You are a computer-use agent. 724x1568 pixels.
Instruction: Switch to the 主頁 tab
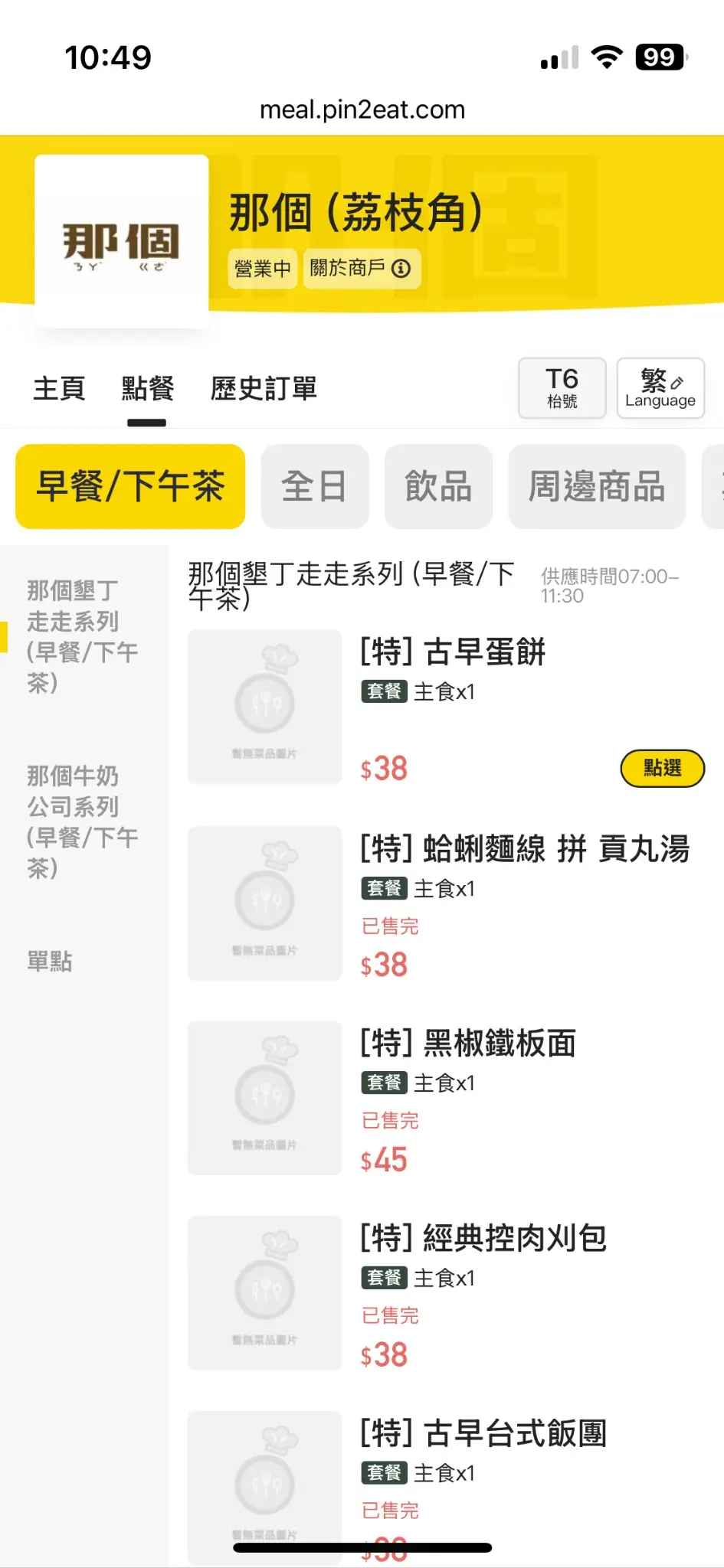click(59, 389)
